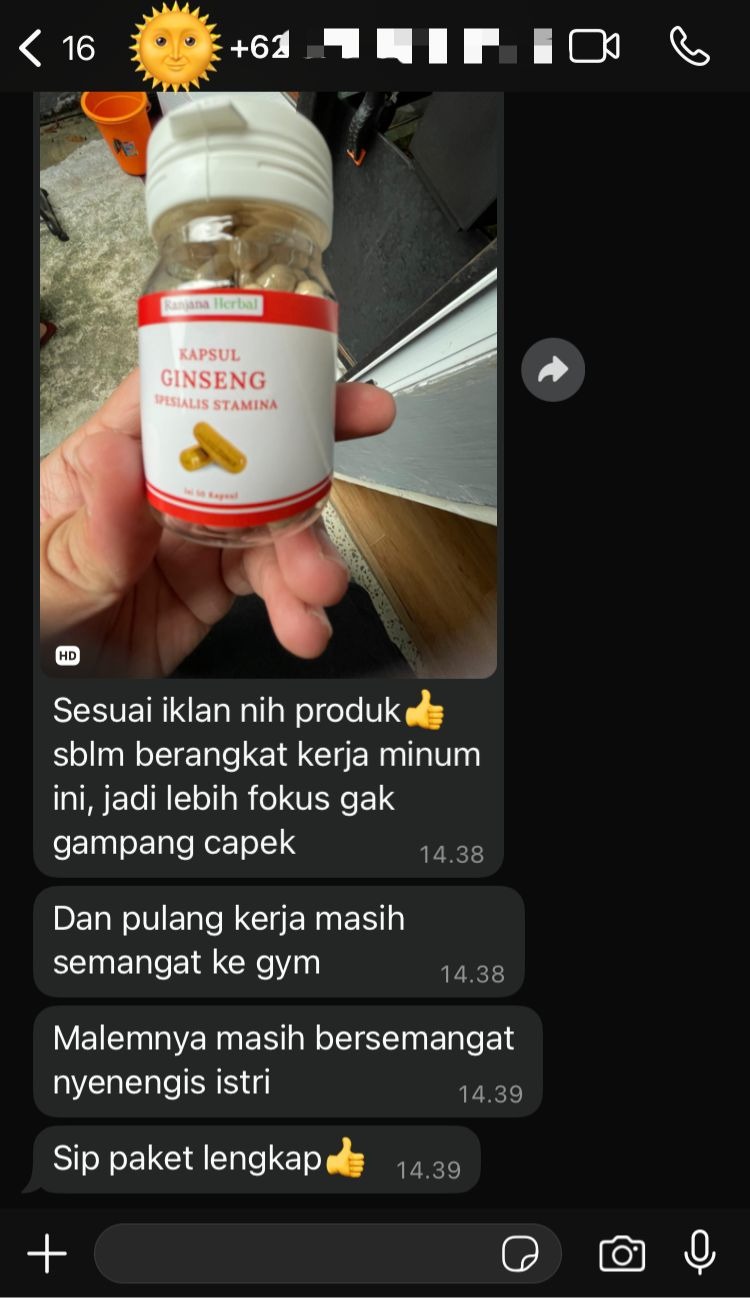Open the camera to take a photo
The image size is (750, 1298).
622,1253
